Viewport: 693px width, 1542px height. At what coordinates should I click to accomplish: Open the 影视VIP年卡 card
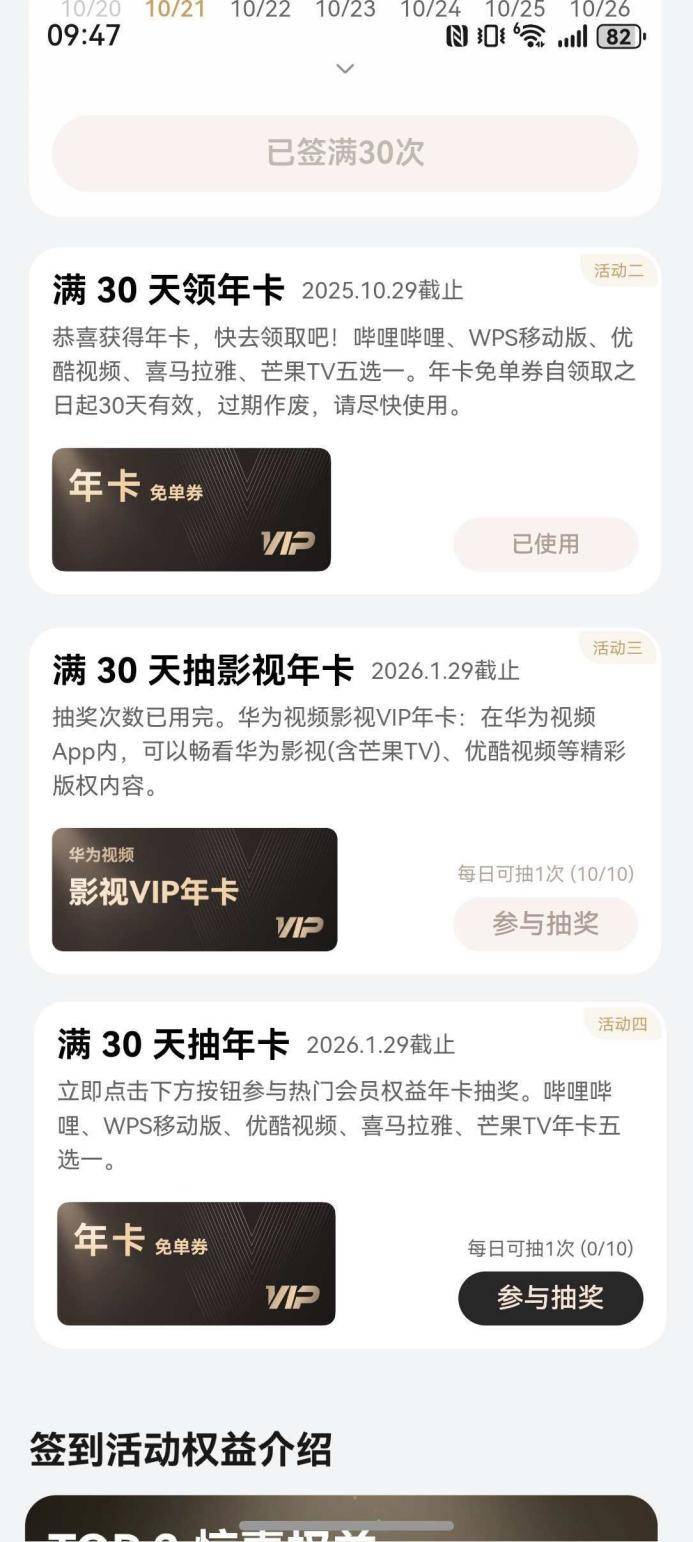pos(194,889)
